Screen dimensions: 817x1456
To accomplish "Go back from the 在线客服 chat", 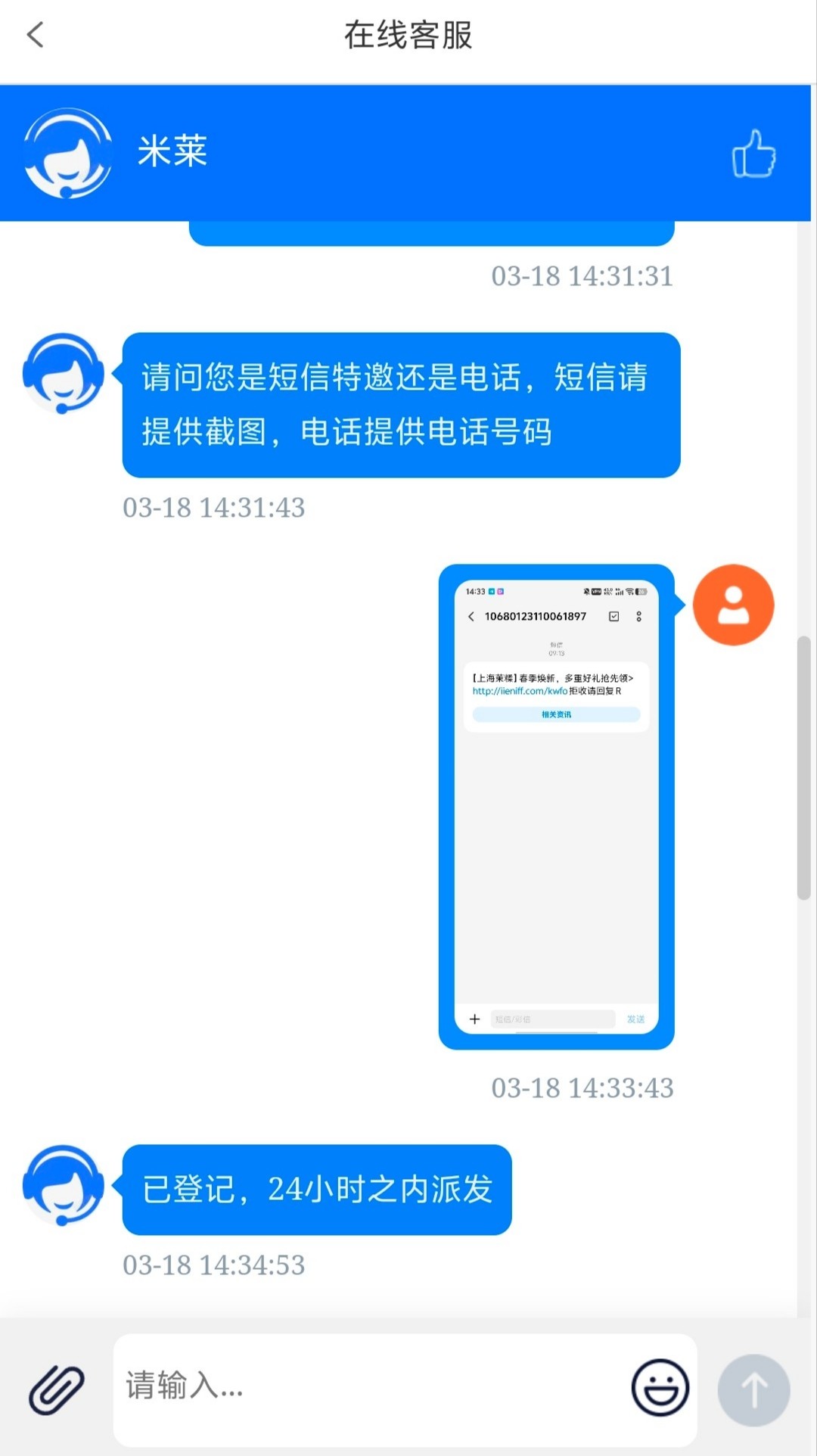I will [36, 35].
